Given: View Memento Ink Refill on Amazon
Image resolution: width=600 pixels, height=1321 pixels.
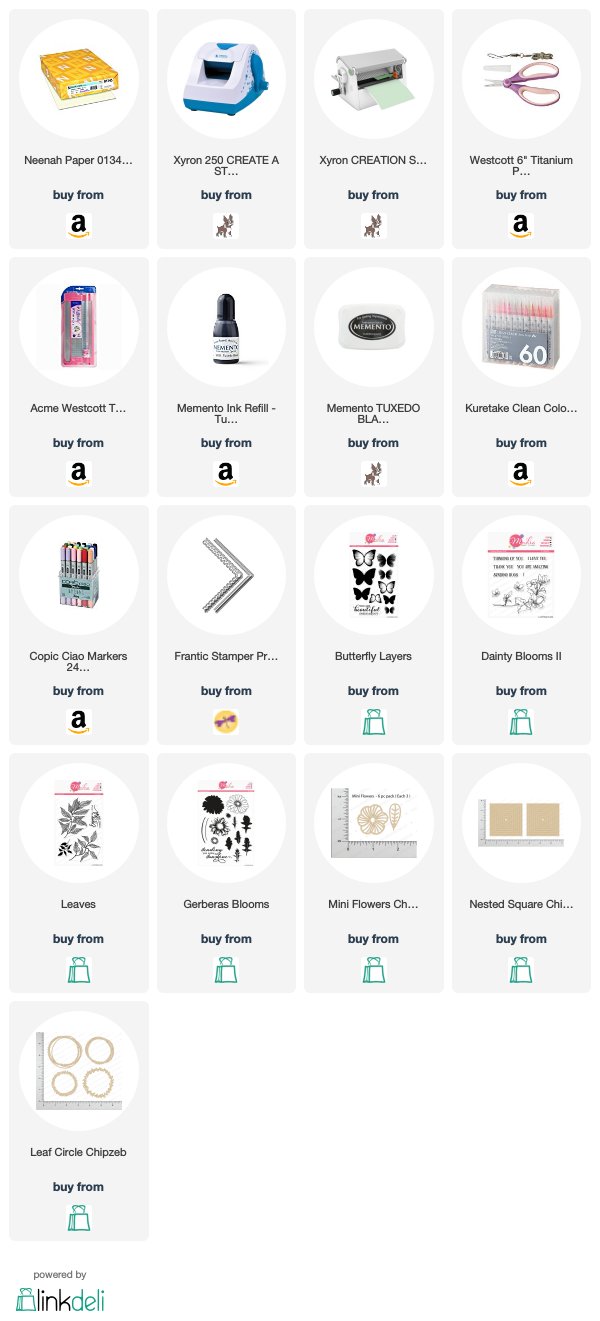Looking at the screenshot, I should tap(226, 472).
